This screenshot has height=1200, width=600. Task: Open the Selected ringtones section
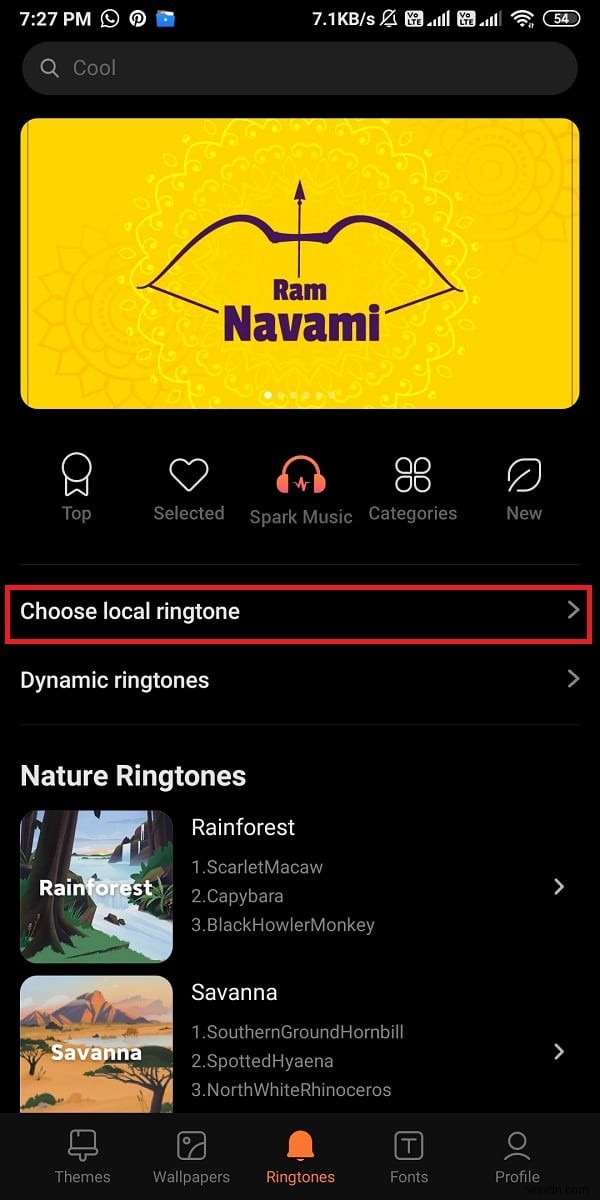pyautogui.click(x=188, y=487)
